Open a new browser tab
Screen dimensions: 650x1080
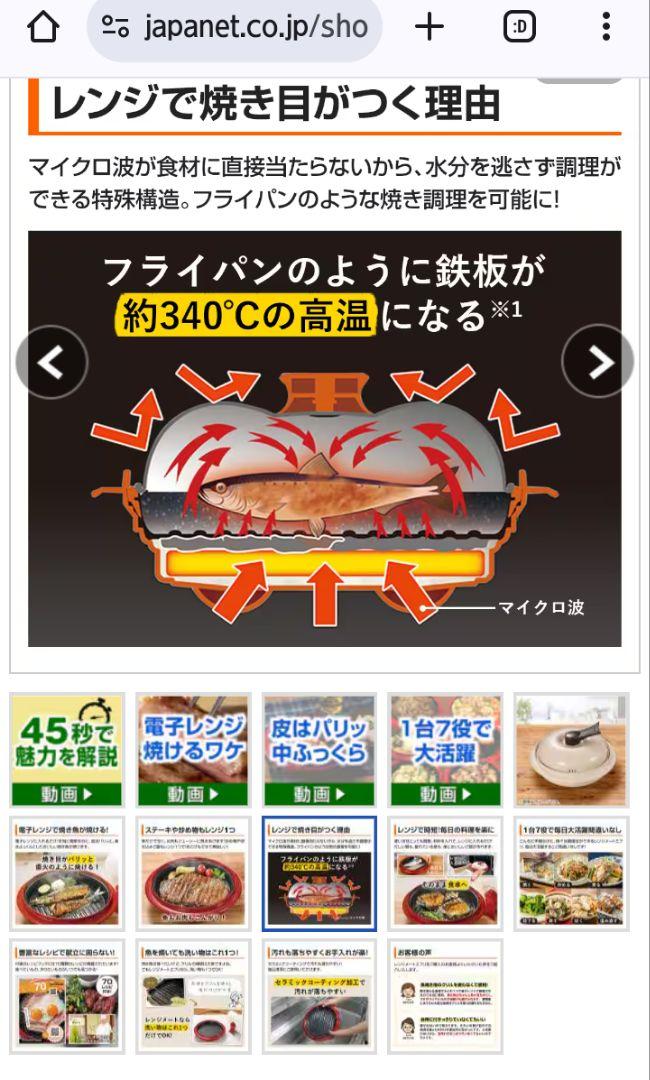tap(430, 28)
